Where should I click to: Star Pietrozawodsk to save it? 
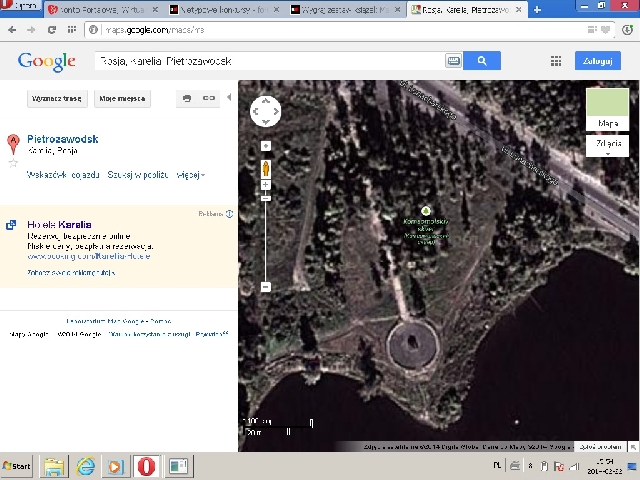coord(13,162)
